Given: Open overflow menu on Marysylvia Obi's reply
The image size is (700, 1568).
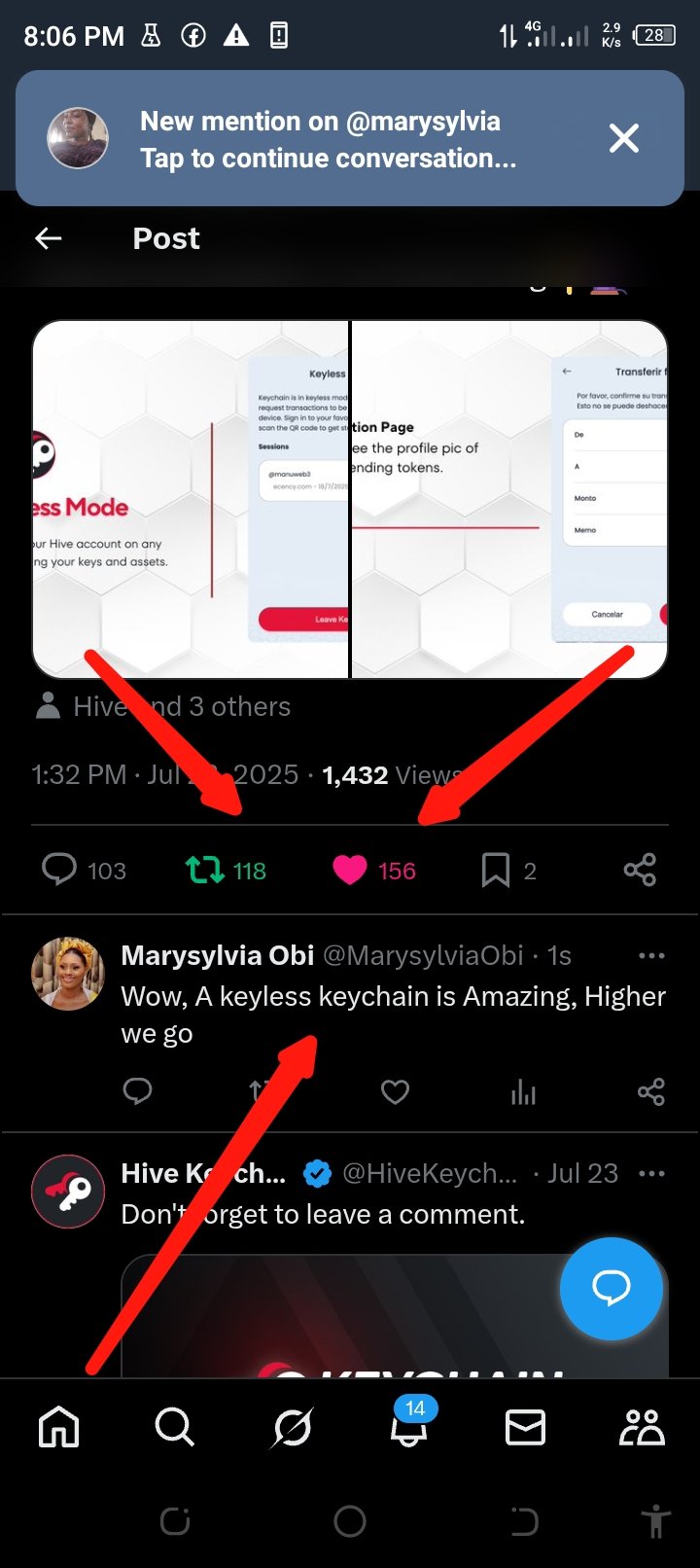Looking at the screenshot, I should (x=651, y=956).
